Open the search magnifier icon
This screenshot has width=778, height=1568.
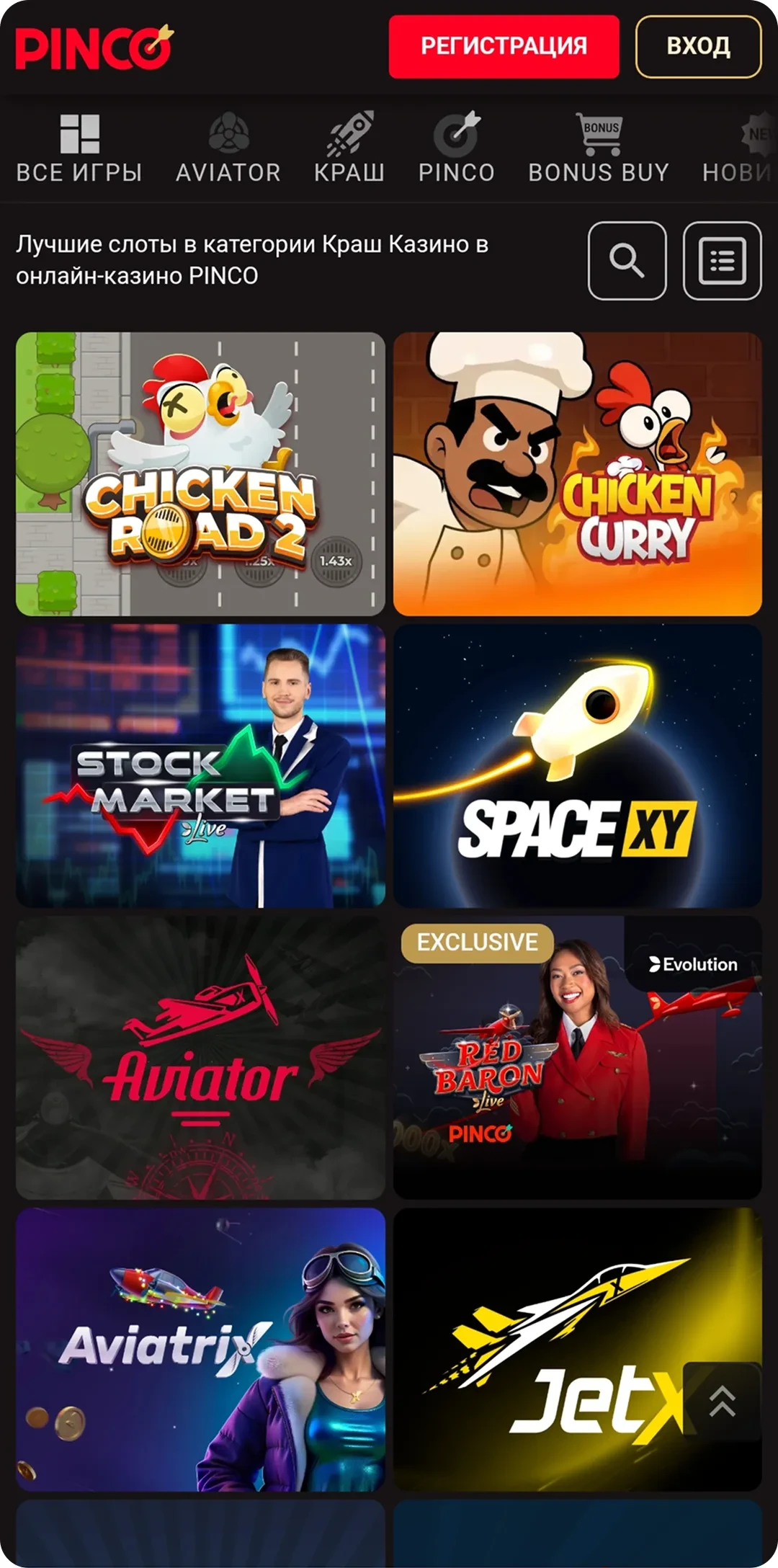tap(627, 260)
